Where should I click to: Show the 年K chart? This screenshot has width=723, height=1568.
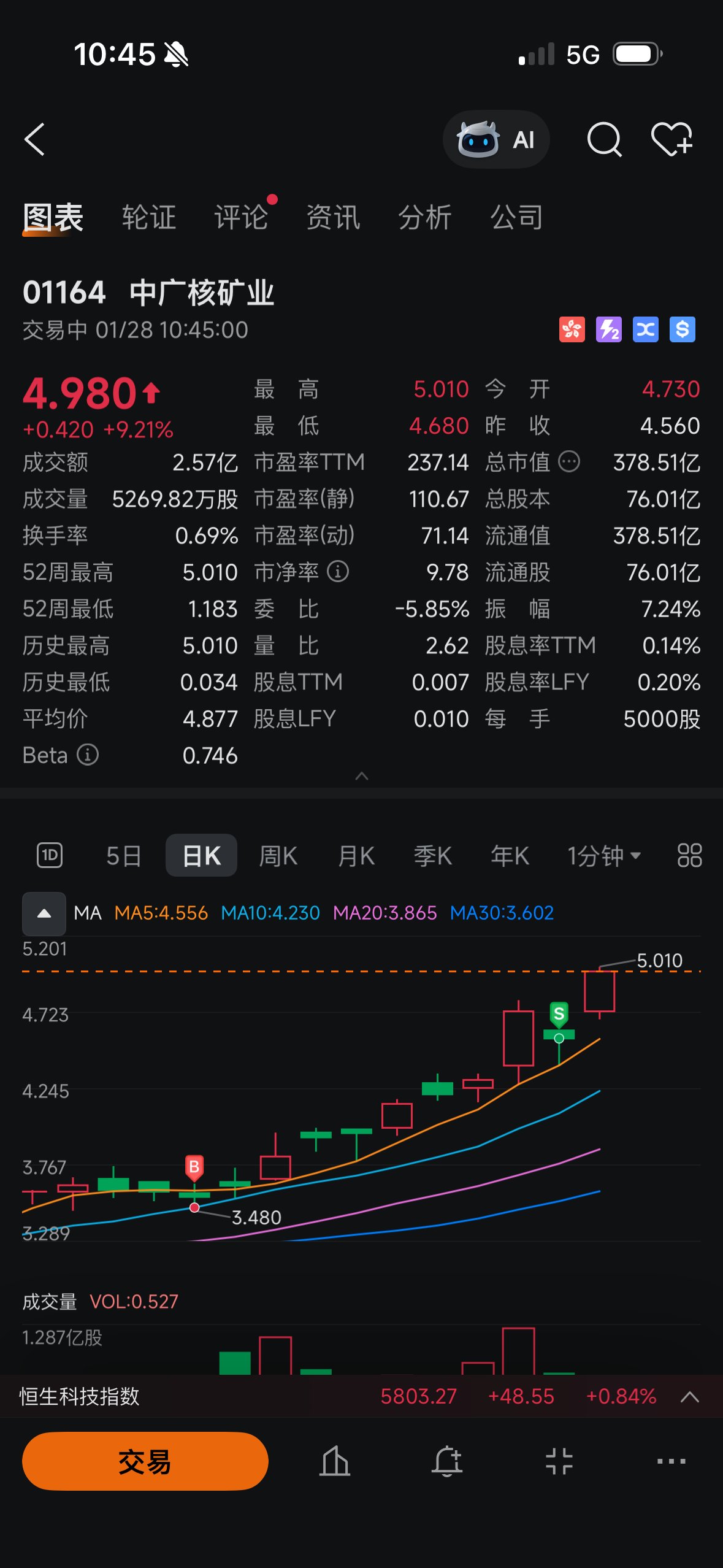510,856
